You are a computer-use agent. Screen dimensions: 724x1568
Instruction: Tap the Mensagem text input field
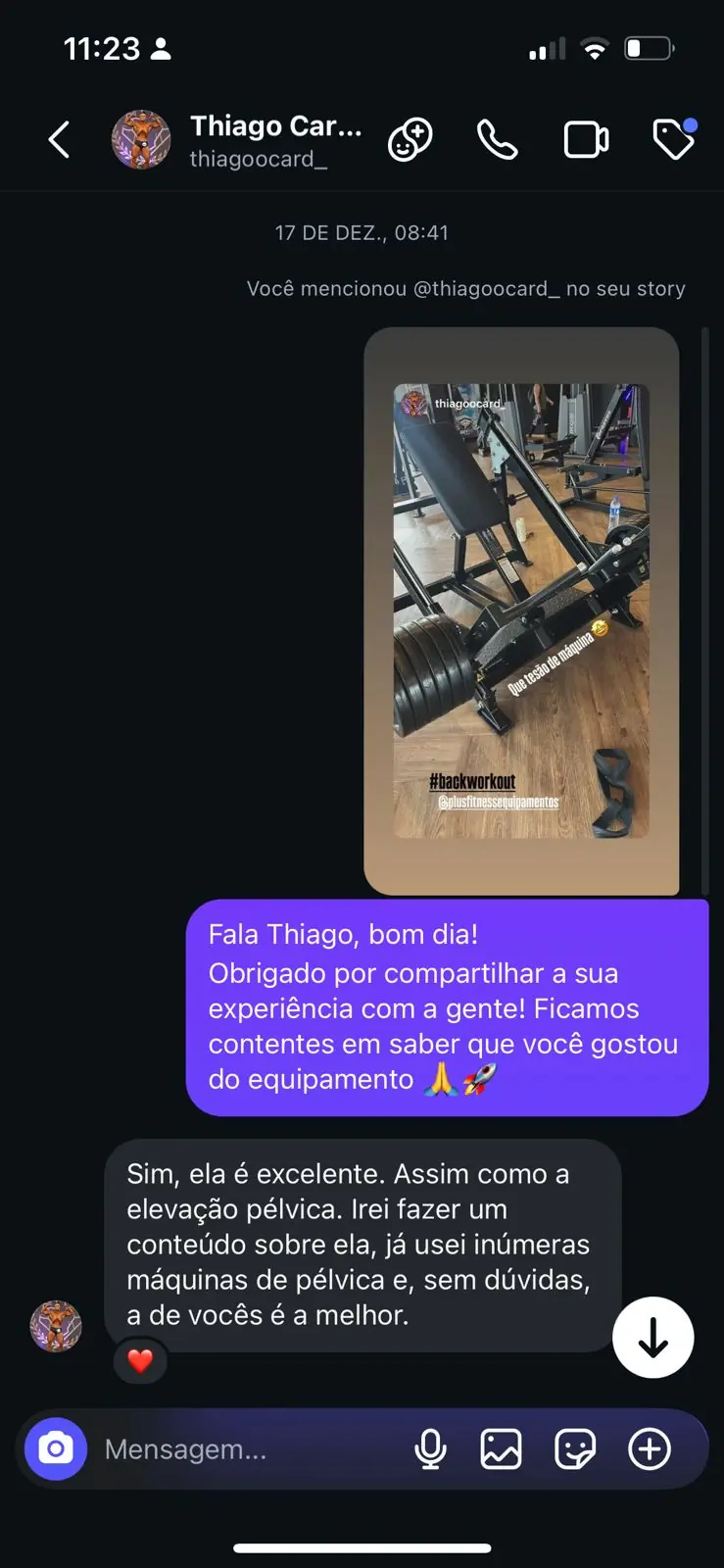tap(196, 1448)
